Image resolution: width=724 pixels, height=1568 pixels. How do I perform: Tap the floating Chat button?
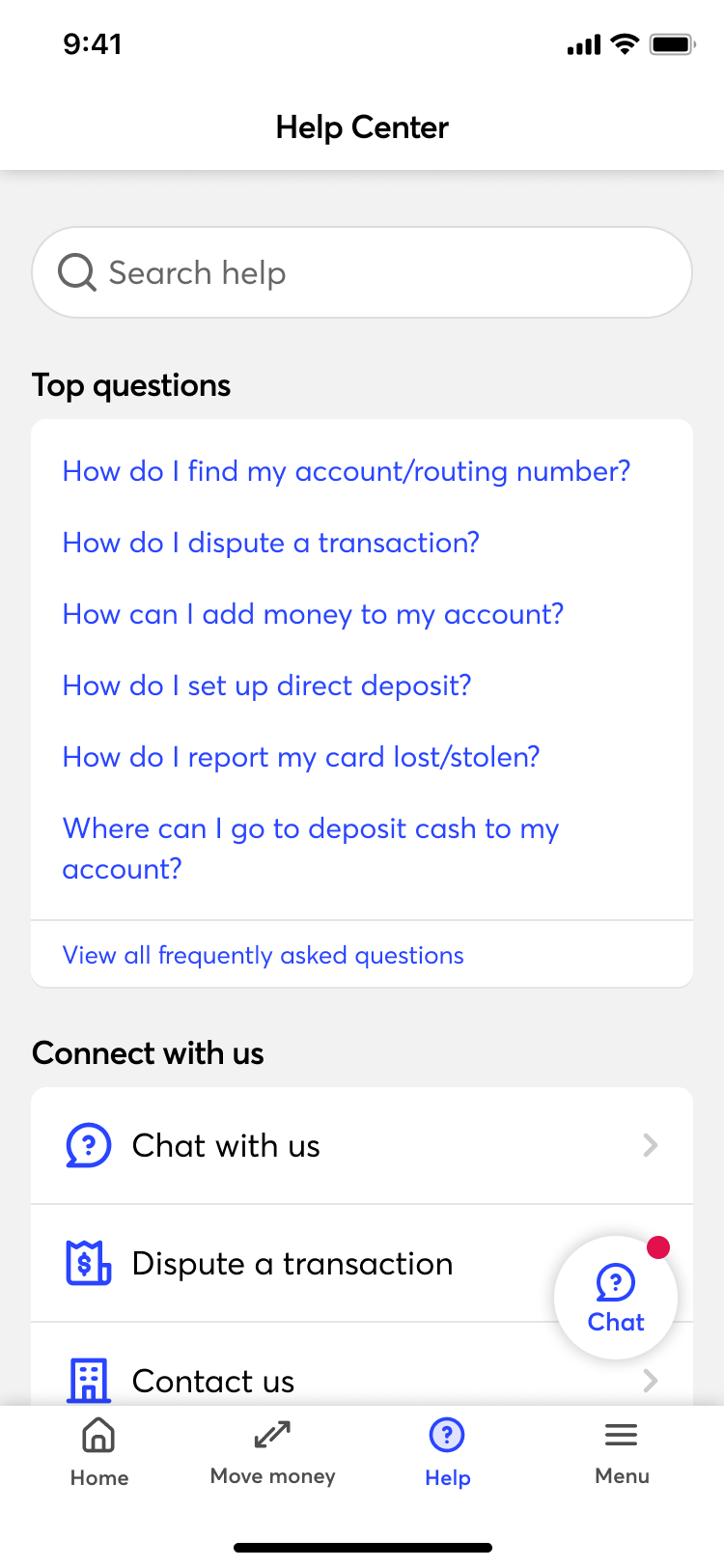click(615, 1297)
